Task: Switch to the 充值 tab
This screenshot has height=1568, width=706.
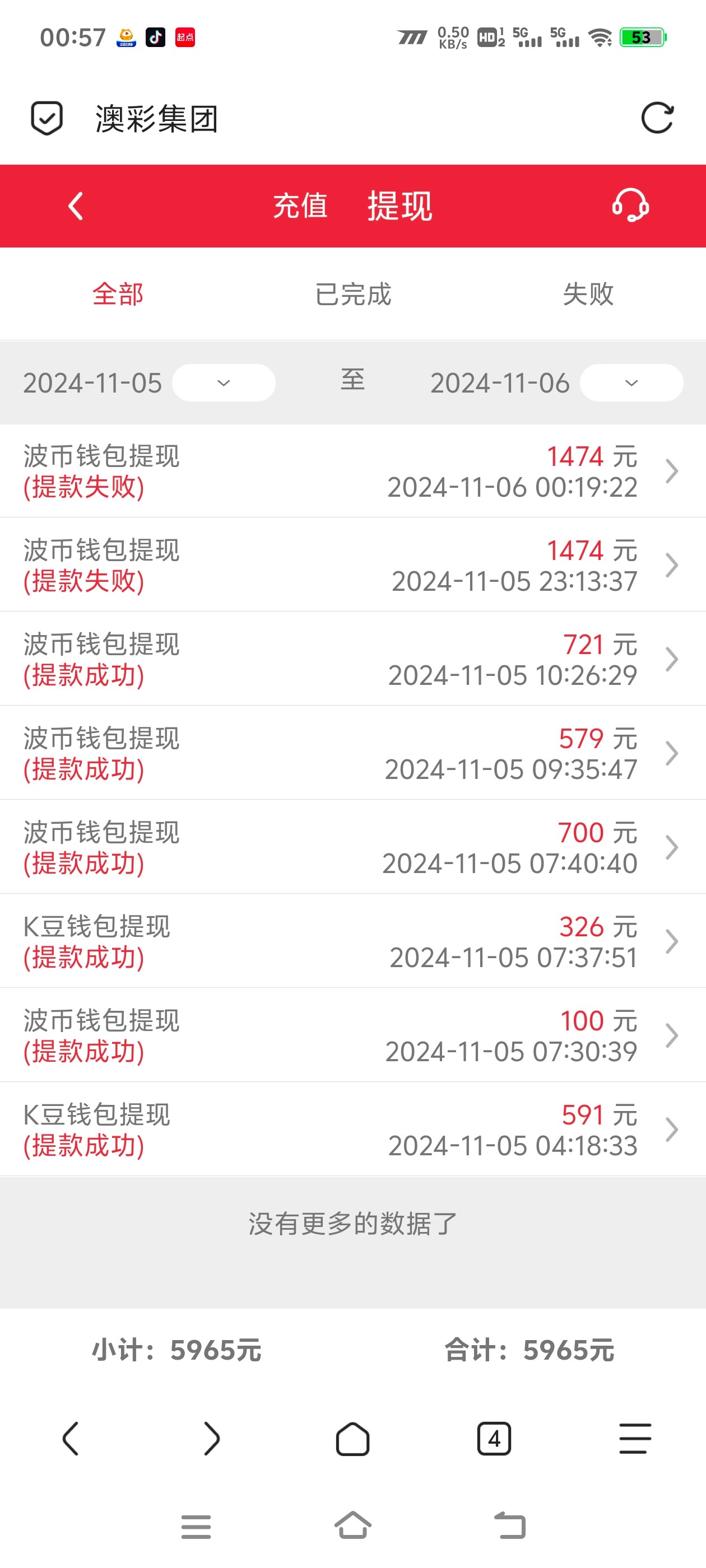Action: (x=301, y=206)
